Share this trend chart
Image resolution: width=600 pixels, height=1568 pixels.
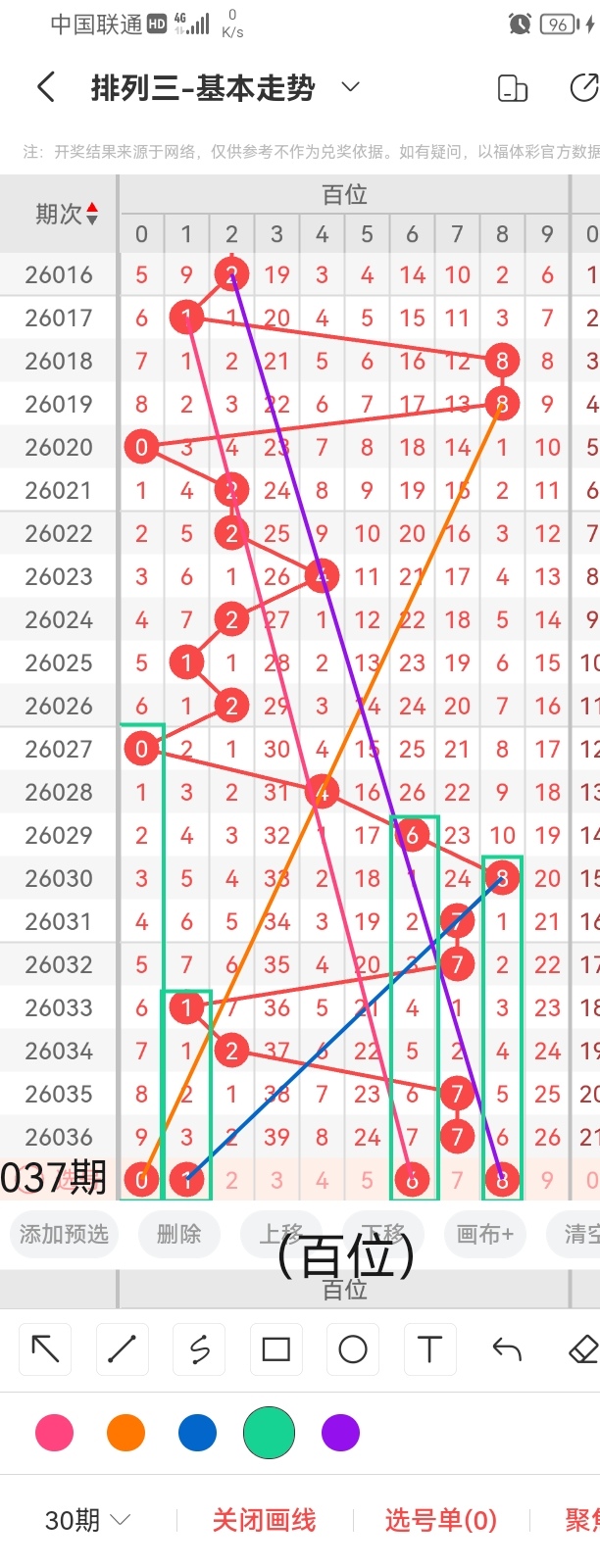[584, 88]
